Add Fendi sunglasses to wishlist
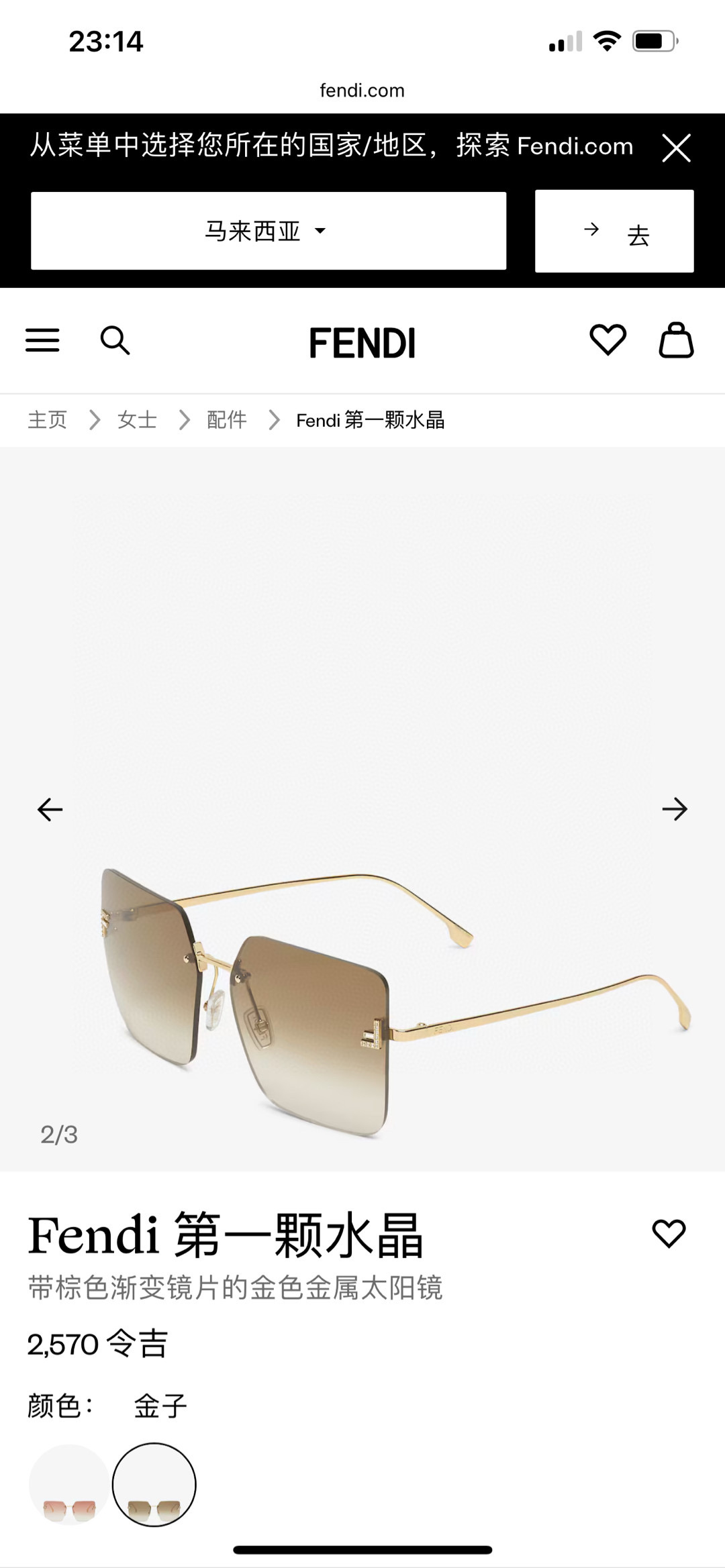This screenshot has height=1568, width=725. [669, 1233]
